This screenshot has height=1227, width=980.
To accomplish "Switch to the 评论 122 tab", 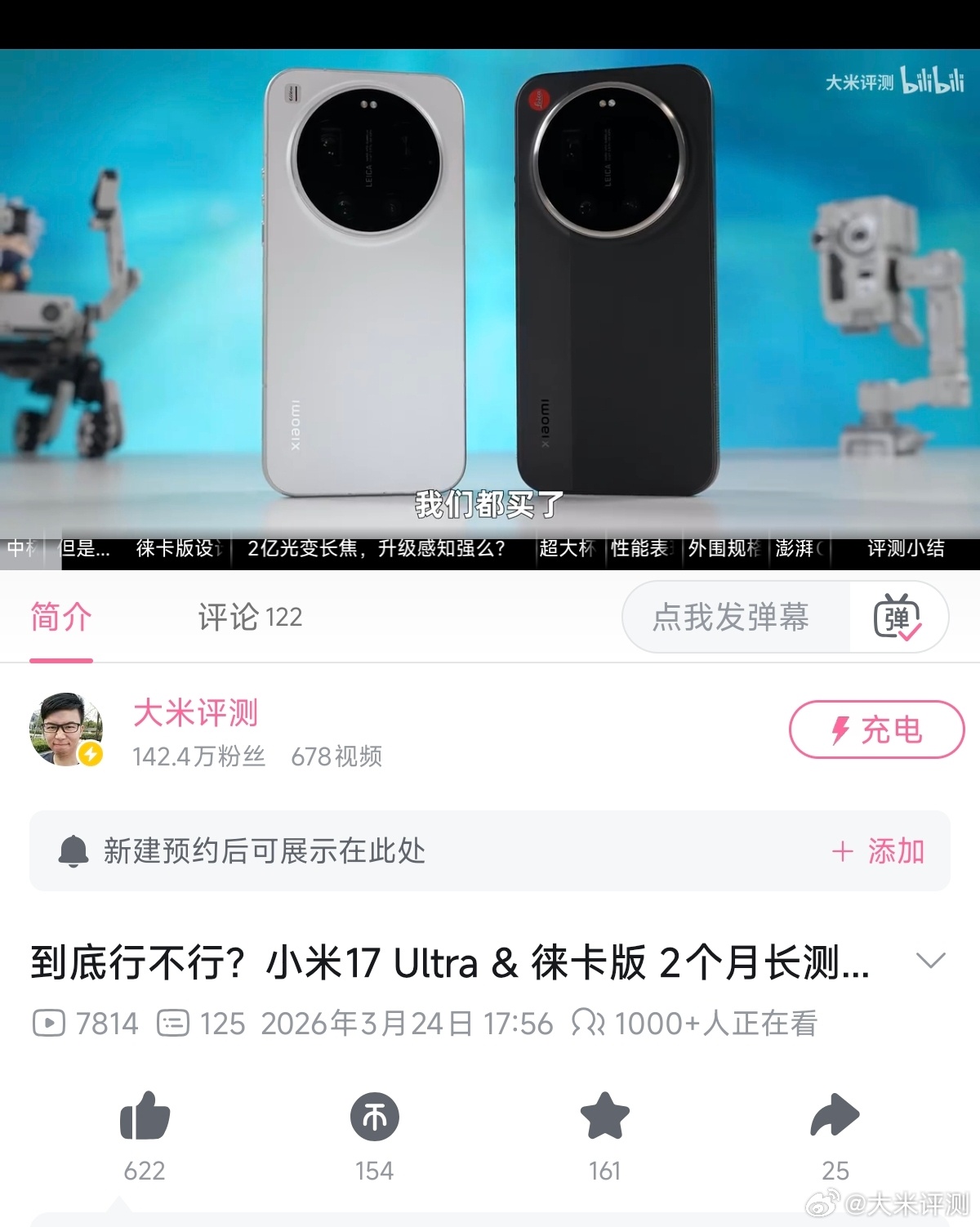I will point(248,618).
